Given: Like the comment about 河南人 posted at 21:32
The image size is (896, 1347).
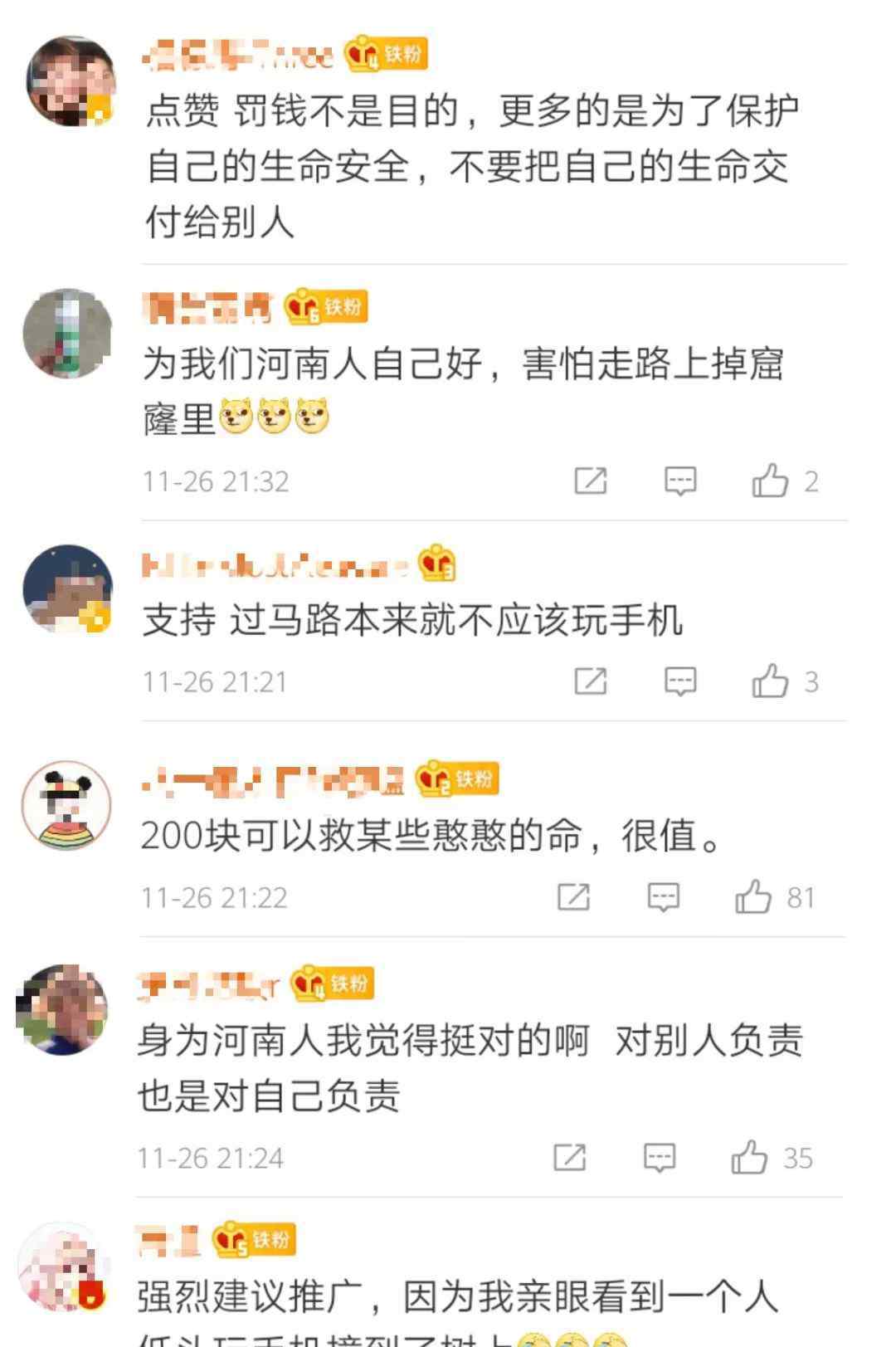Looking at the screenshot, I should pyautogui.click(x=771, y=481).
